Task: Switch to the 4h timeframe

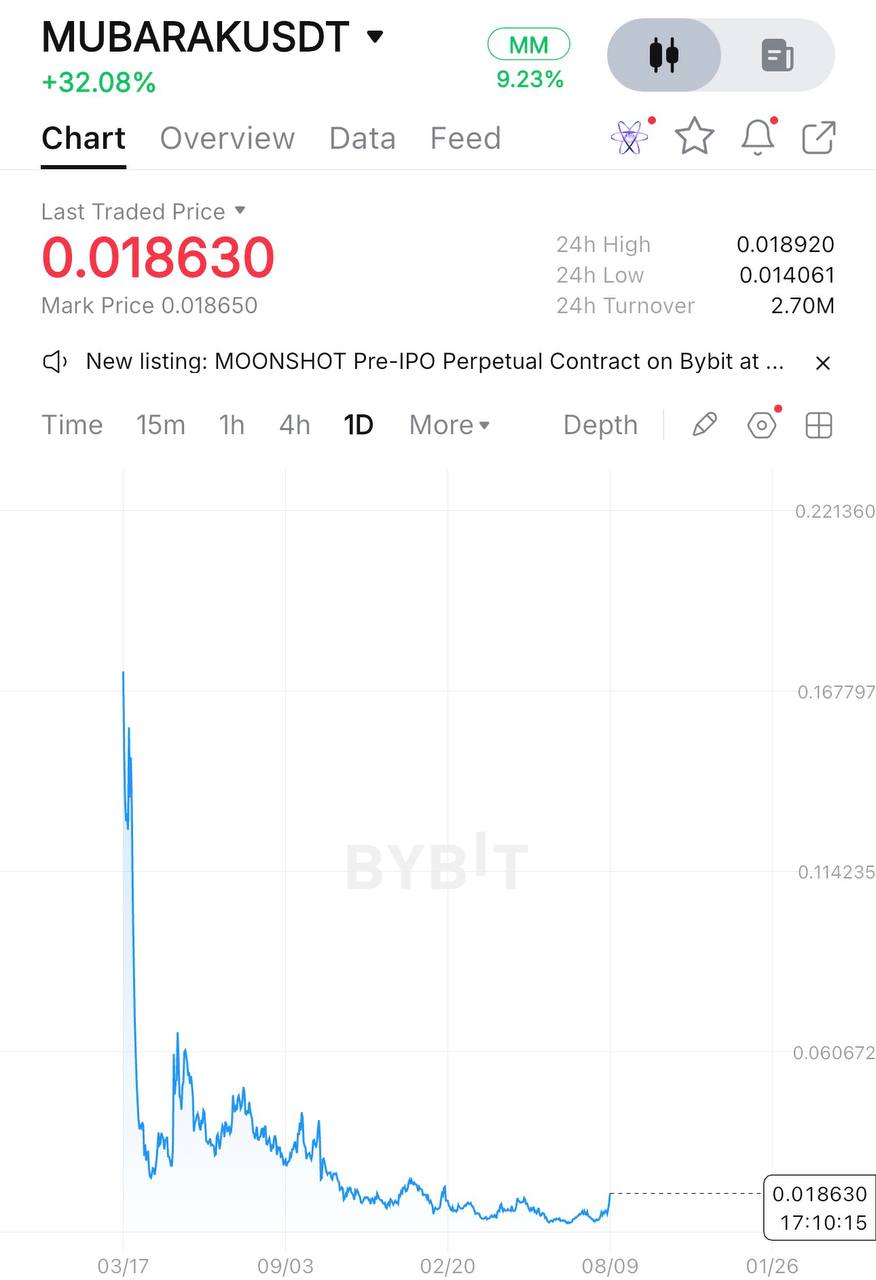Action: (x=294, y=425)
